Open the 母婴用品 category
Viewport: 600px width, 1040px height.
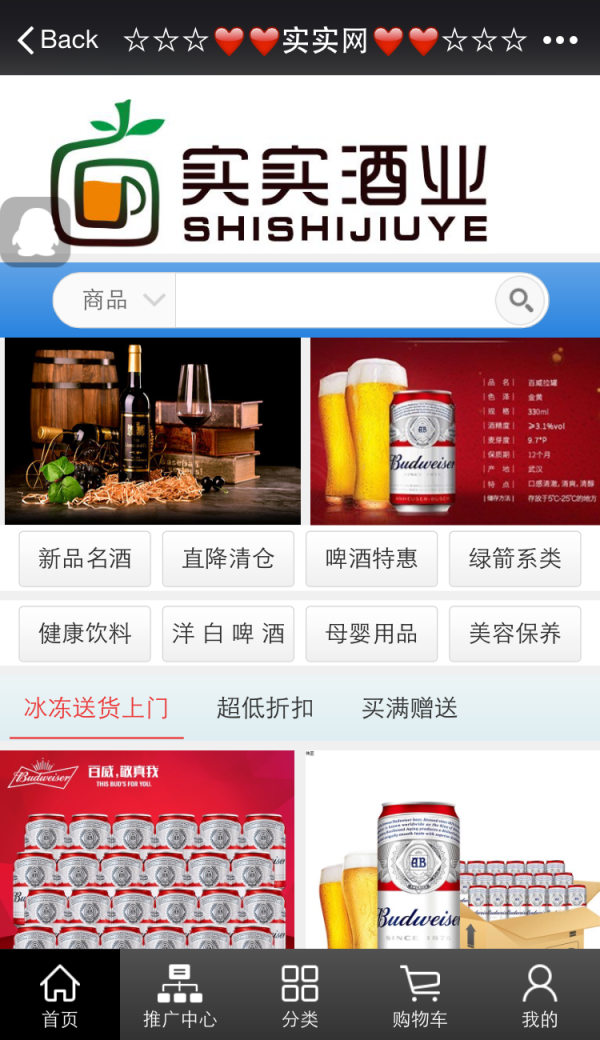(x=371, y=634)
